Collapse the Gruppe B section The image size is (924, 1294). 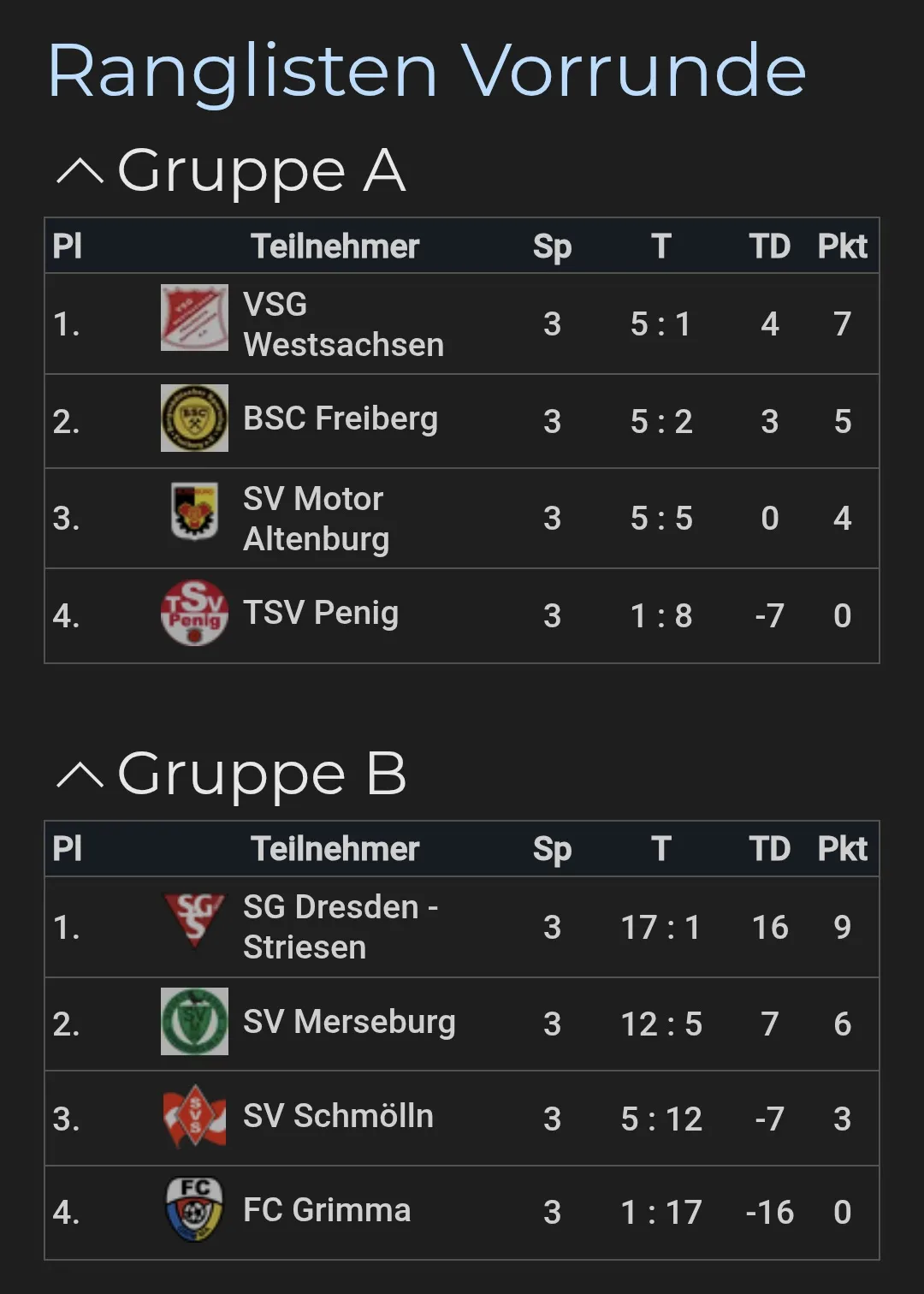point(80,775)
